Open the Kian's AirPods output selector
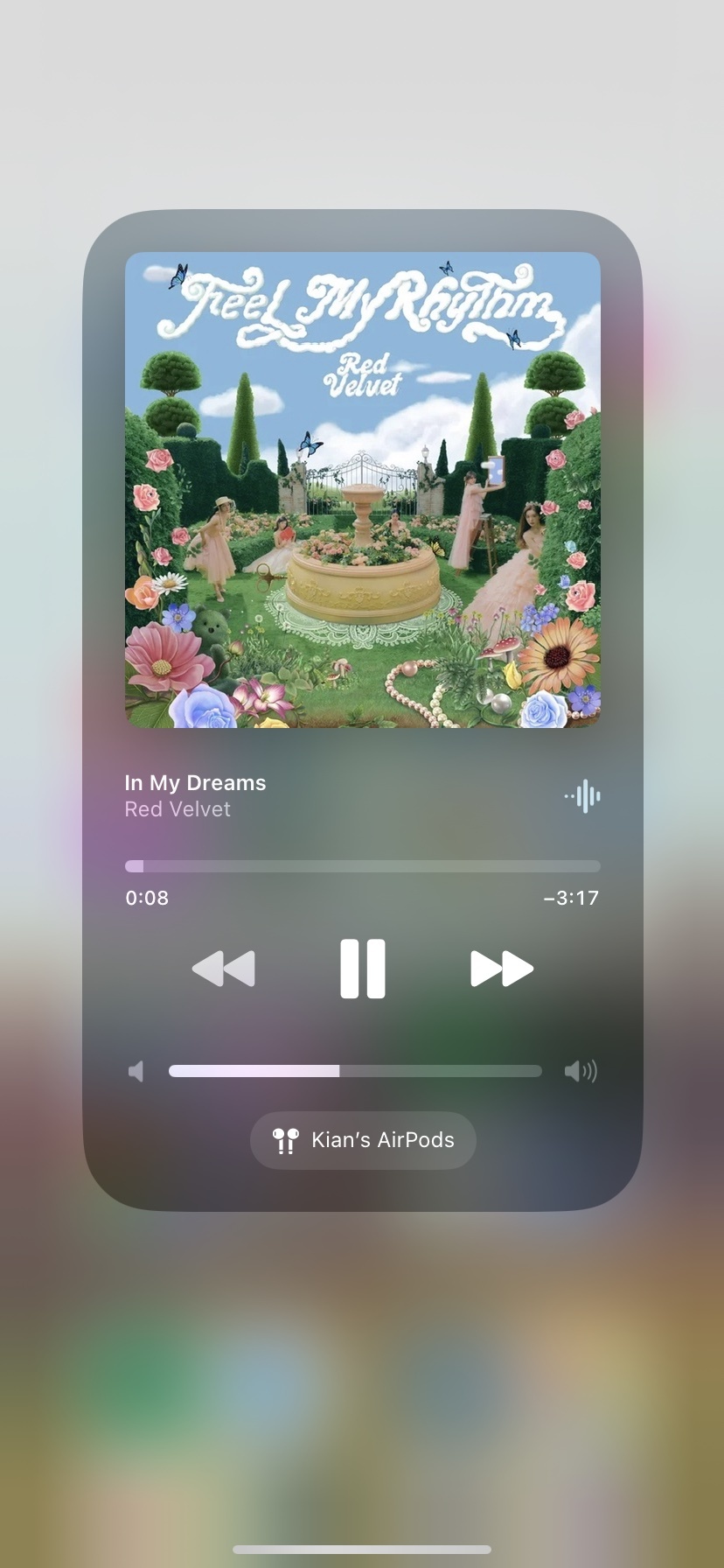Viewport: 724px width, 1568px height. click(363, 1140)
